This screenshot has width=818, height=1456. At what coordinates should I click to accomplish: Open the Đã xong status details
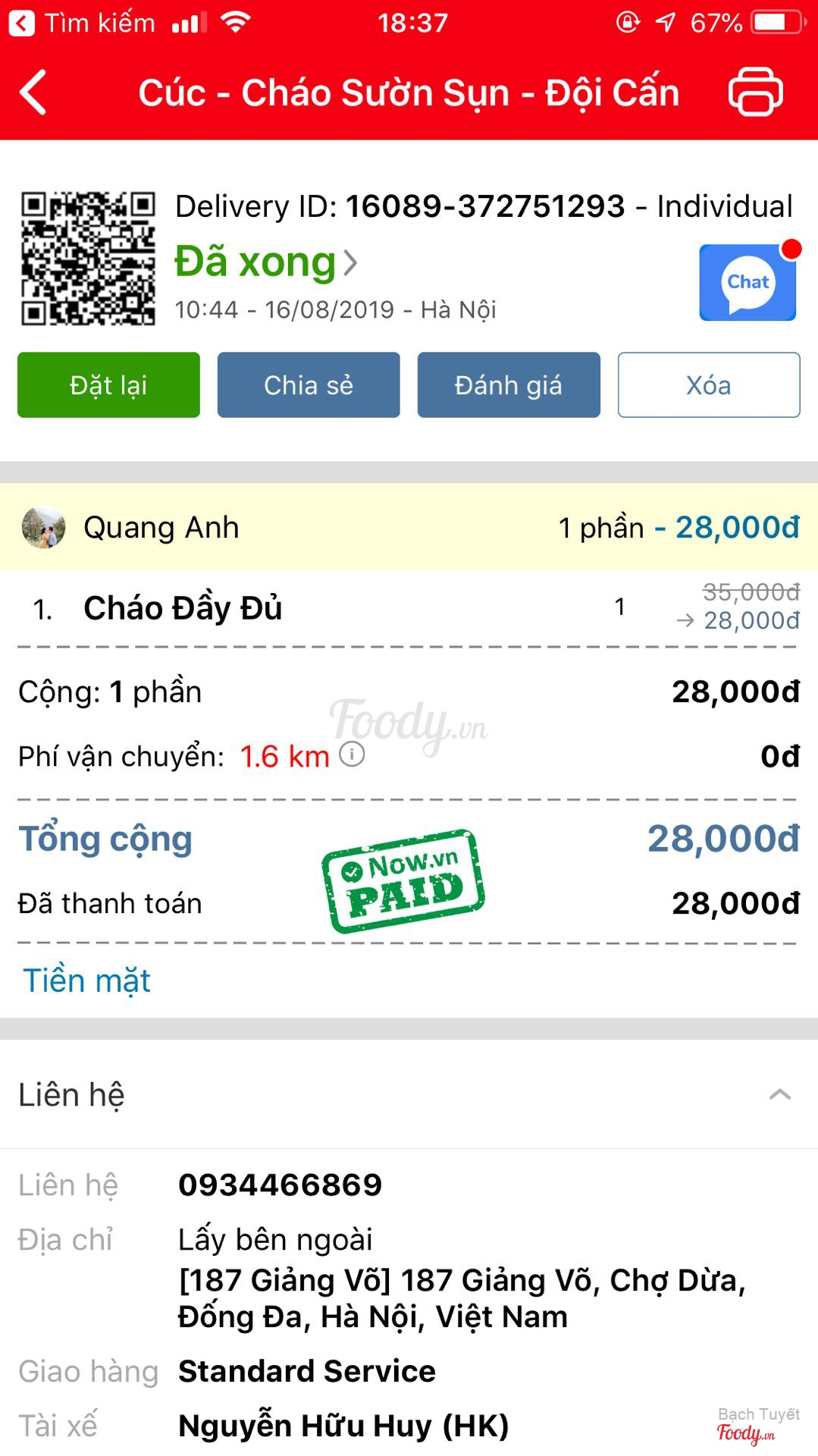[x=265, y=262]
